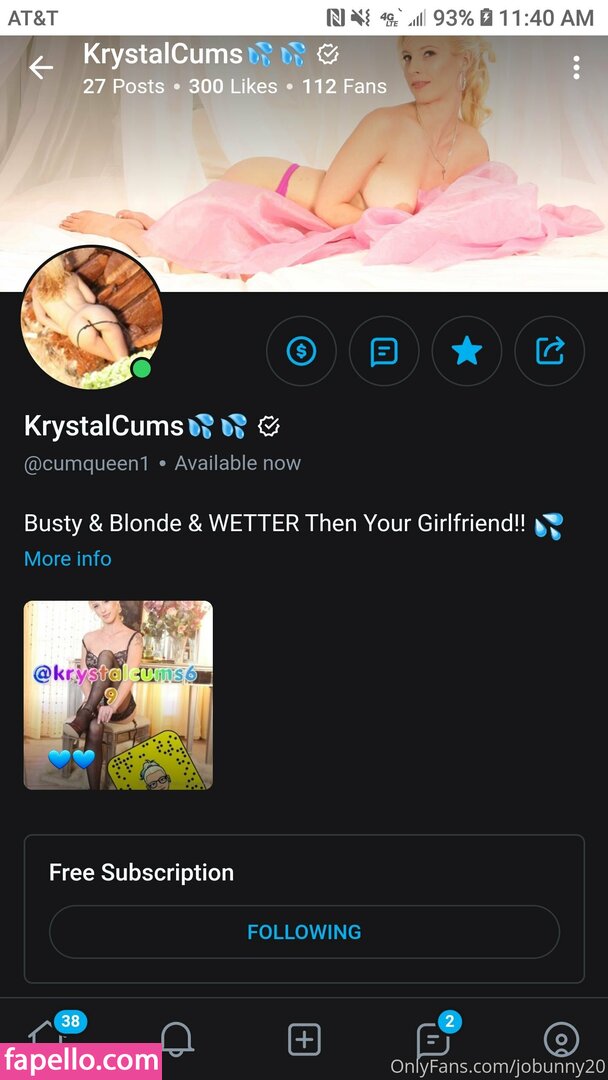Message this creator via the chat icon

[384, 351]
